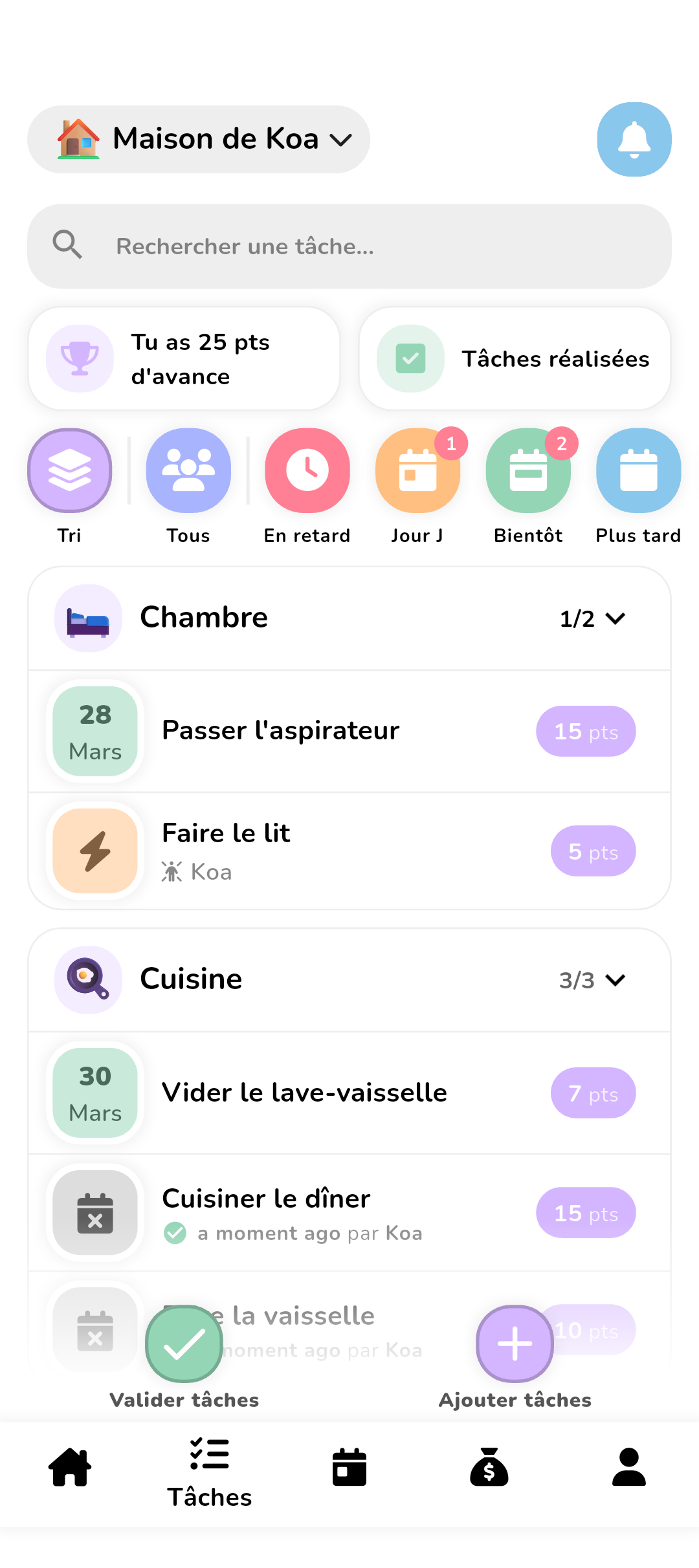Tap Ajouter tâches to add a task
The image size is (699, 1568).
coord(514,1344)
